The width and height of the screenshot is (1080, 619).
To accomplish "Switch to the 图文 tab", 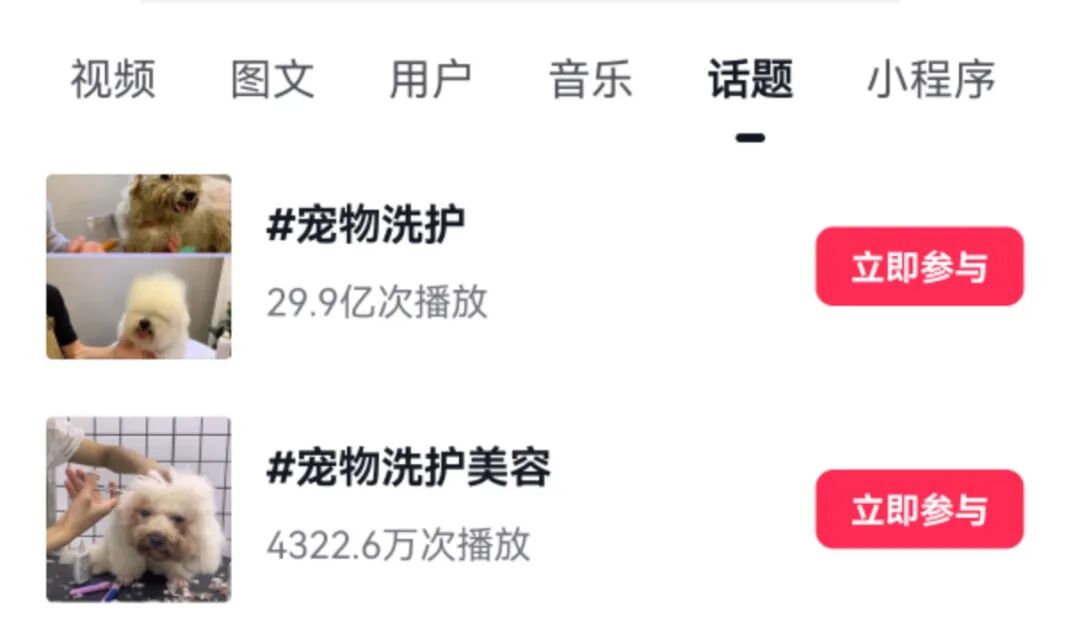I will point(272,80).
